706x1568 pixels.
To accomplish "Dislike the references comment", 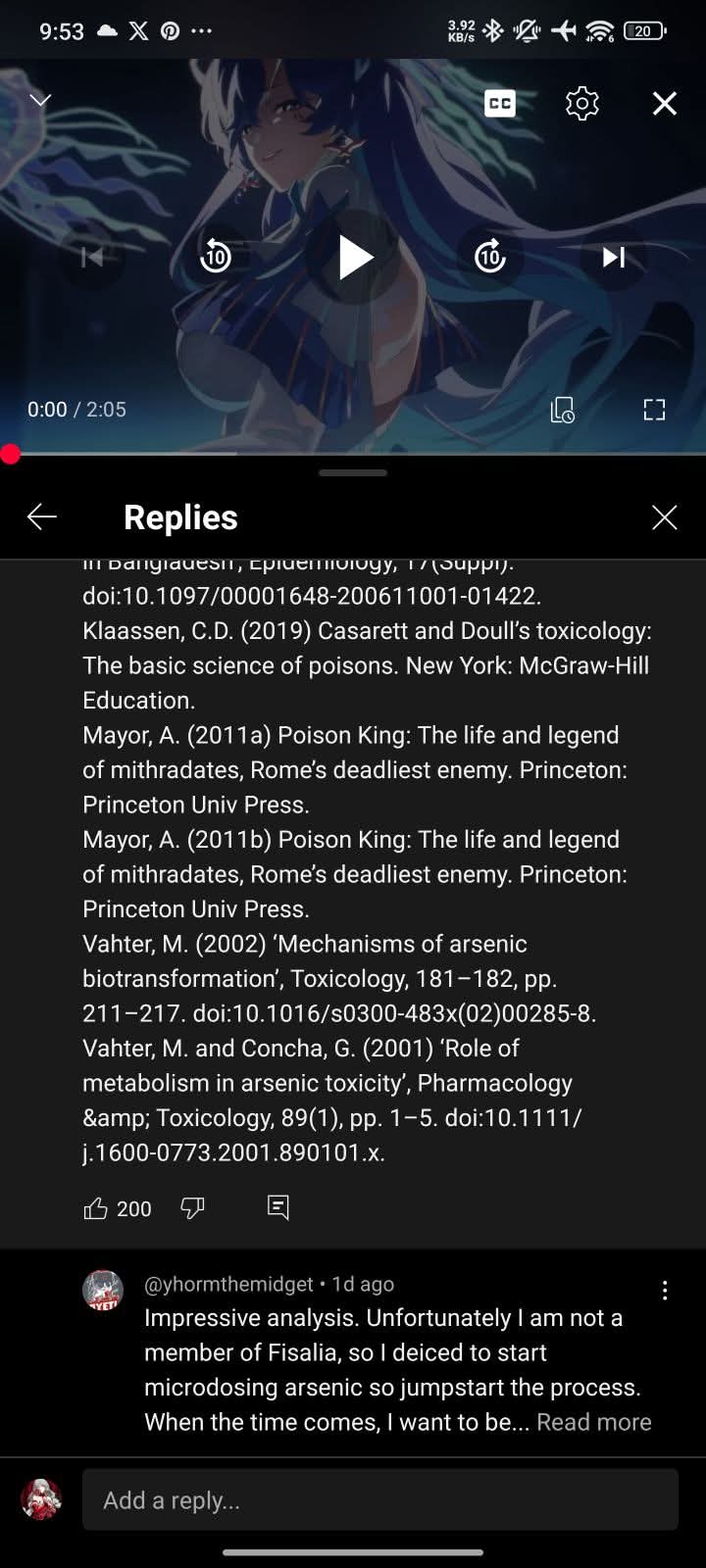I will pos(192,1208).
